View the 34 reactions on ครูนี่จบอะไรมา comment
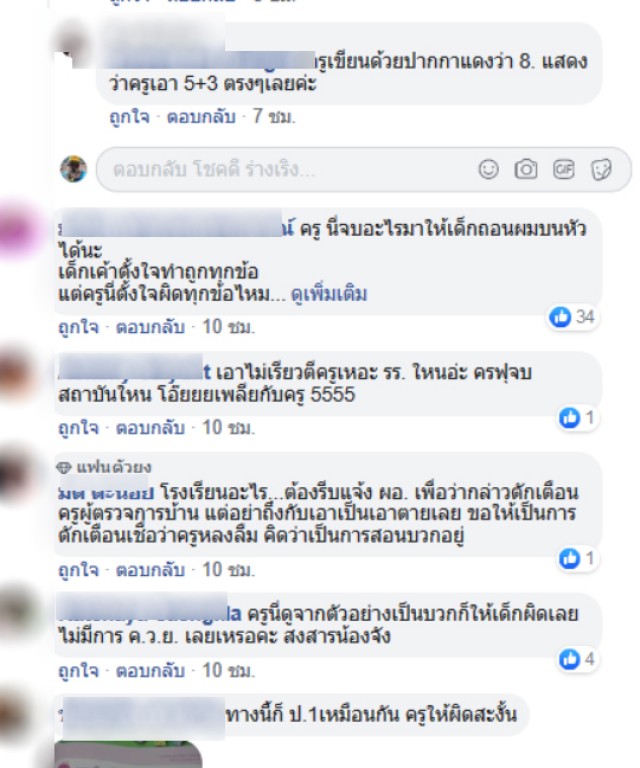This screenshot has height=768, width=640. pyautogui.click(x=572, y=318)
